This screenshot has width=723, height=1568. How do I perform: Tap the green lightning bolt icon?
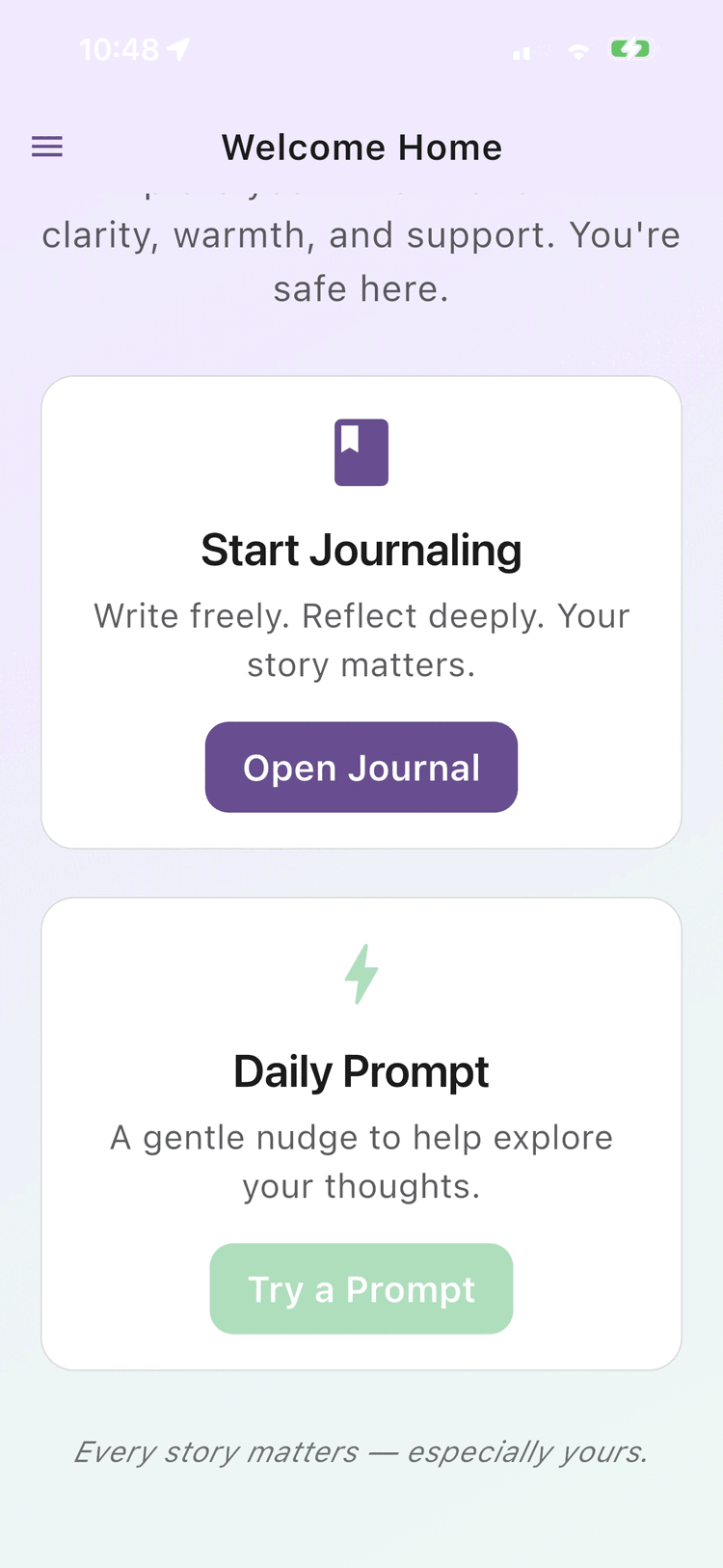(x=361, y=975)
